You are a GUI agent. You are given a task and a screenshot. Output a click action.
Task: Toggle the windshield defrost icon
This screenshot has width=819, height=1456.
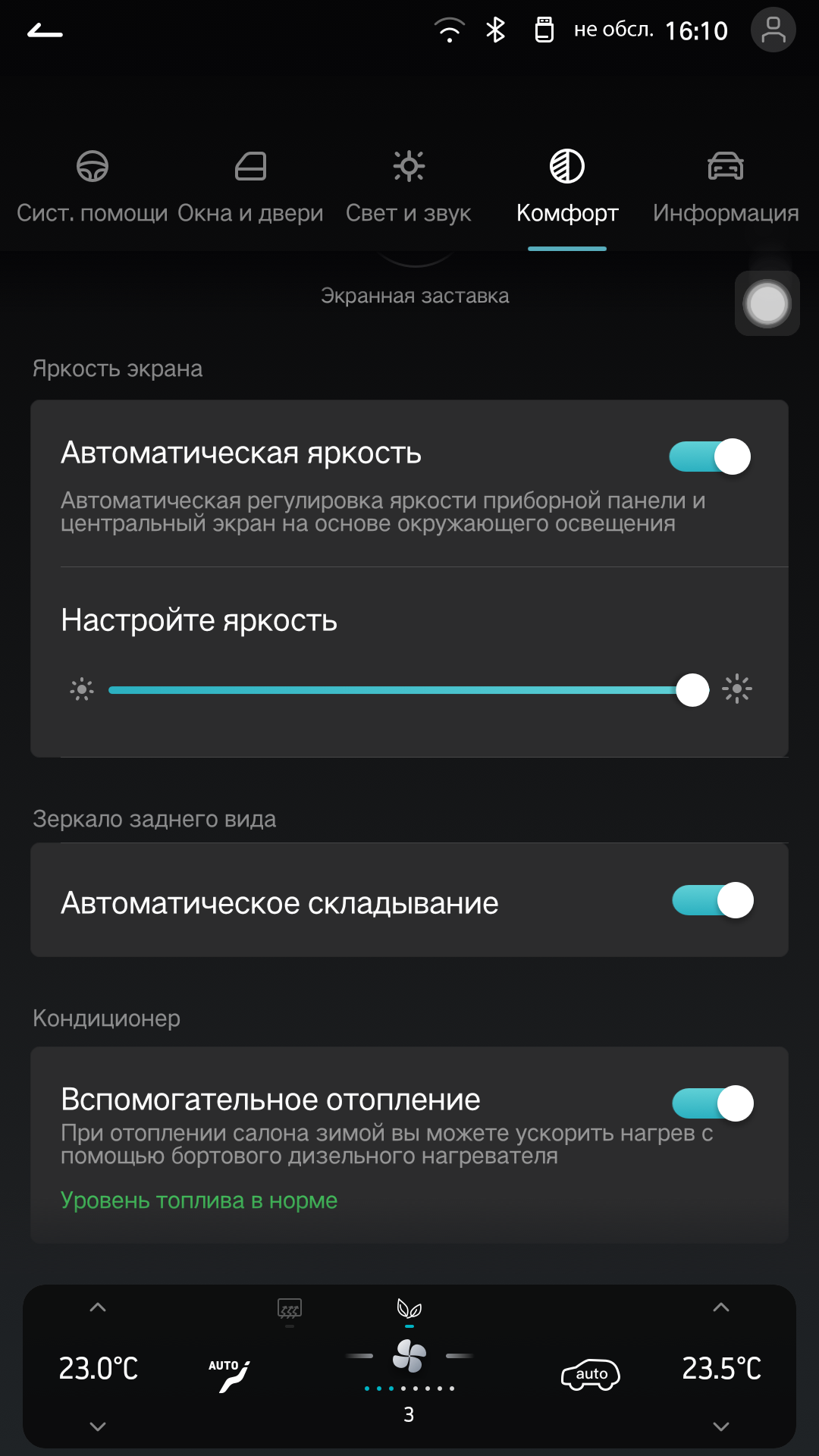290,1309
